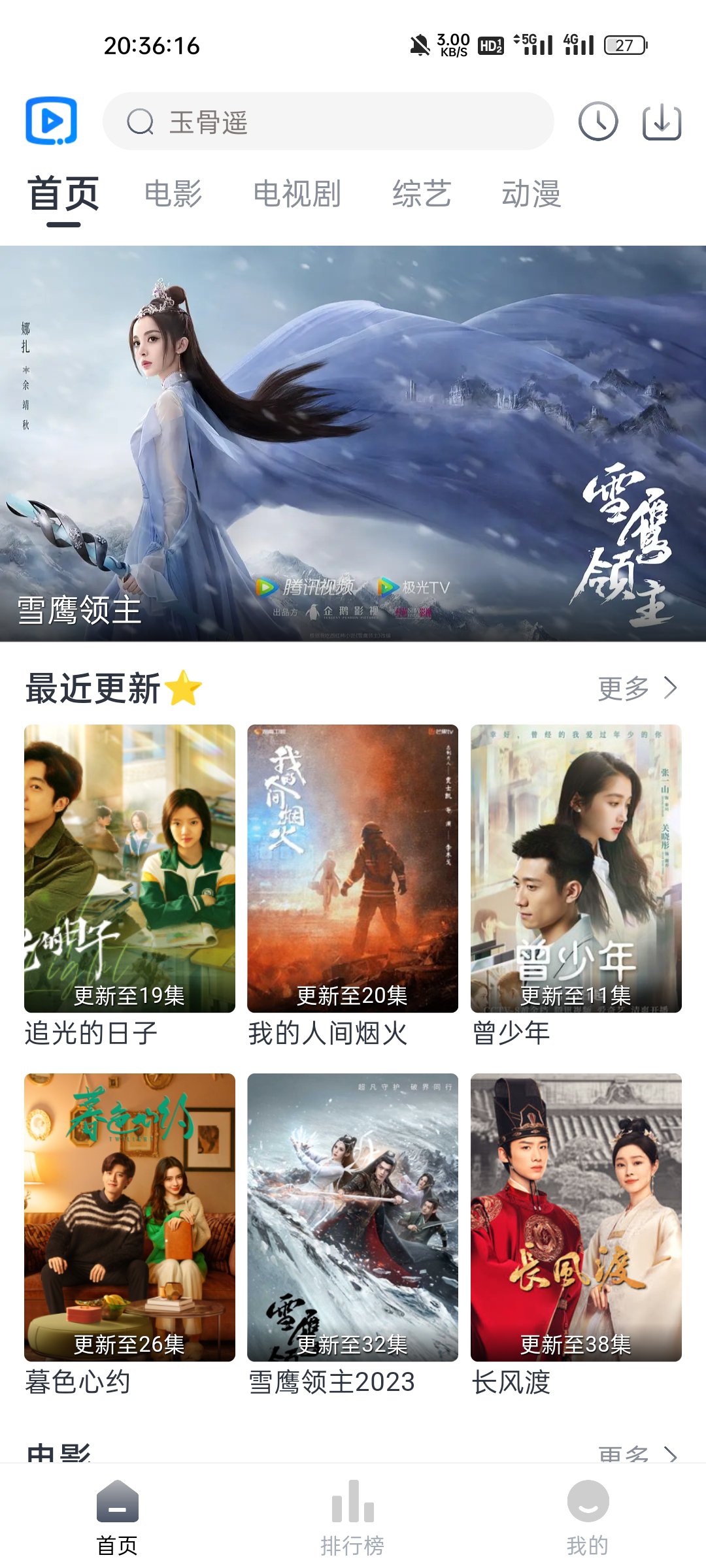Tap the 首页 bottom navigation item

(x=117, y=1517)
